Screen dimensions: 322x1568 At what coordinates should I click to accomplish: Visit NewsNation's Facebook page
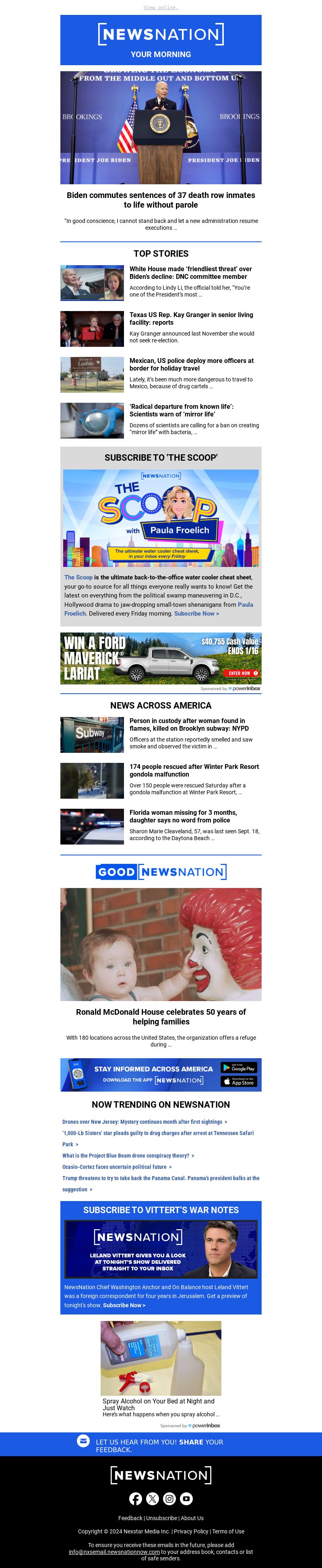click(x=136, y=1499)
